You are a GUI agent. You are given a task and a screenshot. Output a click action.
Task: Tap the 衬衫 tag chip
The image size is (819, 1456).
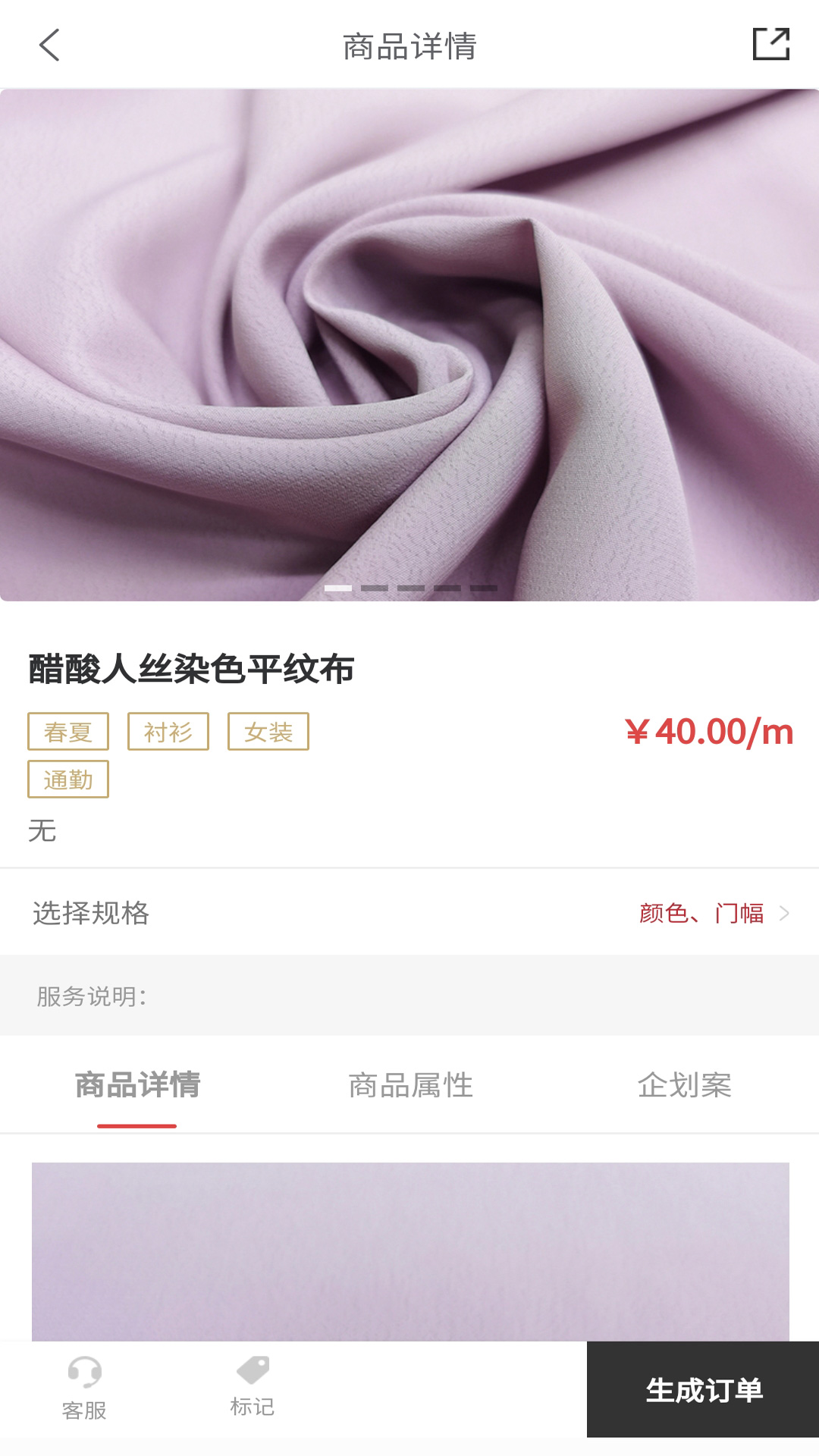pos(168,732)
